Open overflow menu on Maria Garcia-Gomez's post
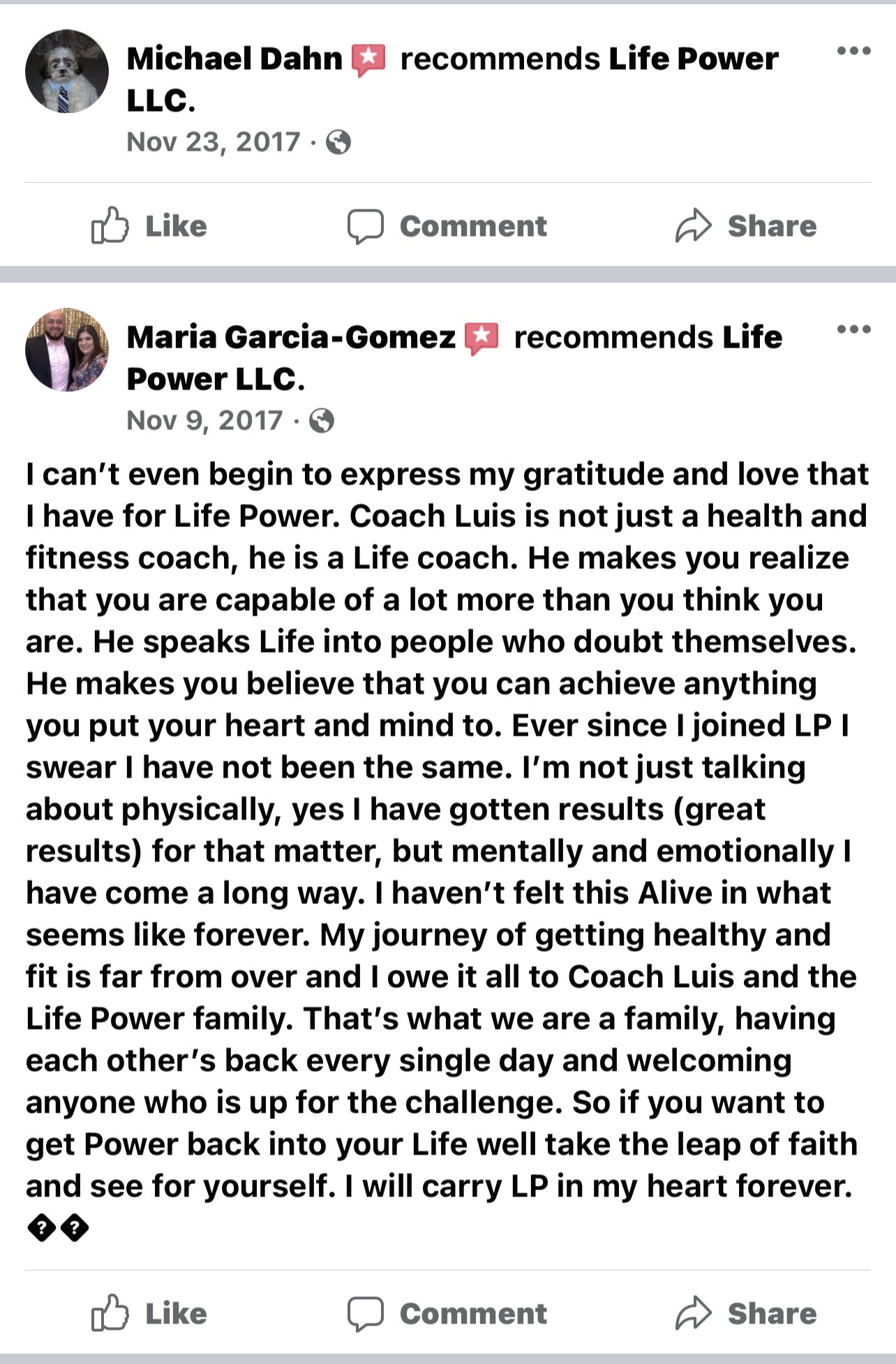The height and width of the screenshot is (1364, 896). (853, 329)
